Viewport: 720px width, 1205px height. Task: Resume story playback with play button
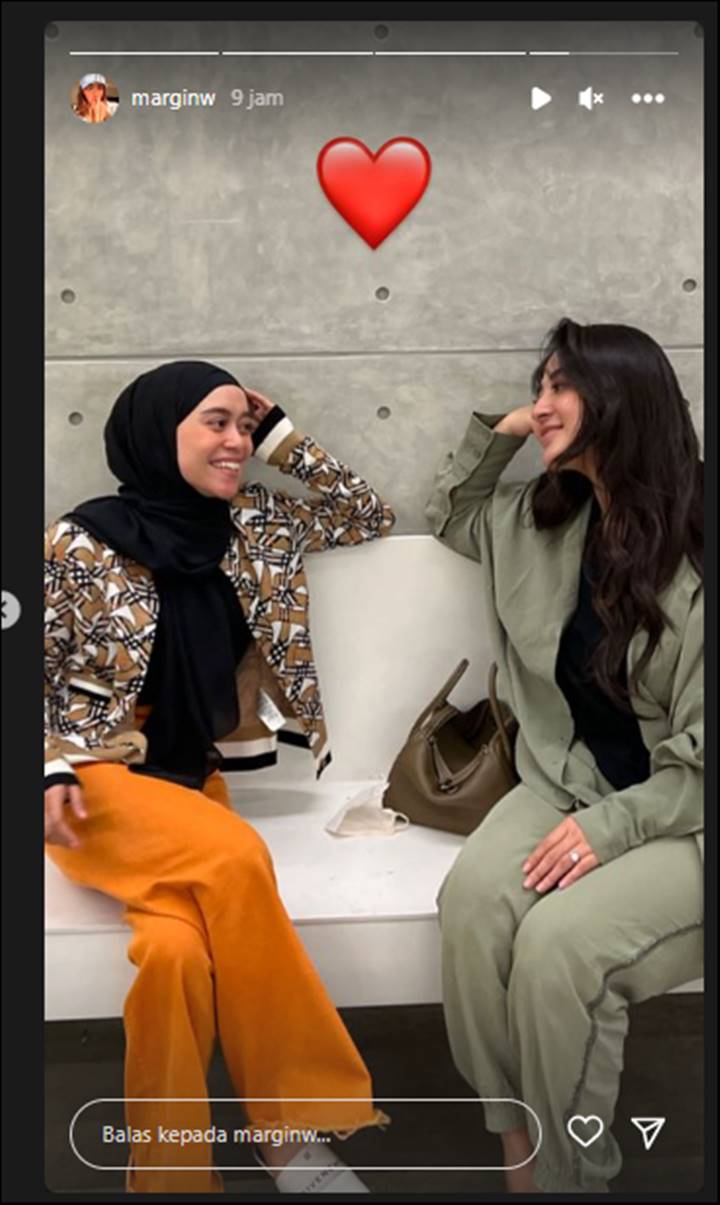[x=540, y=98]
